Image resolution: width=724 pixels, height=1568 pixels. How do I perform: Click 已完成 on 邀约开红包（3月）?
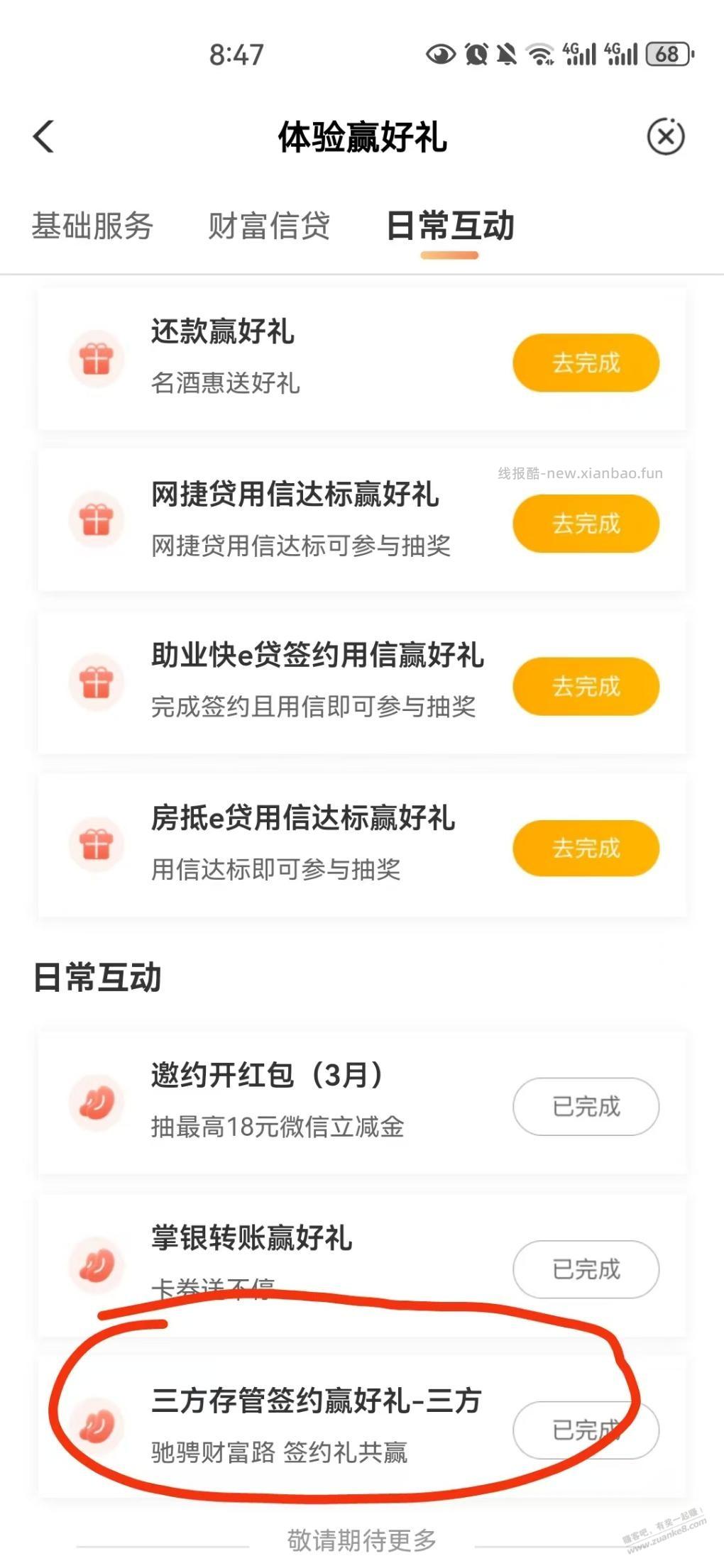585,1105
